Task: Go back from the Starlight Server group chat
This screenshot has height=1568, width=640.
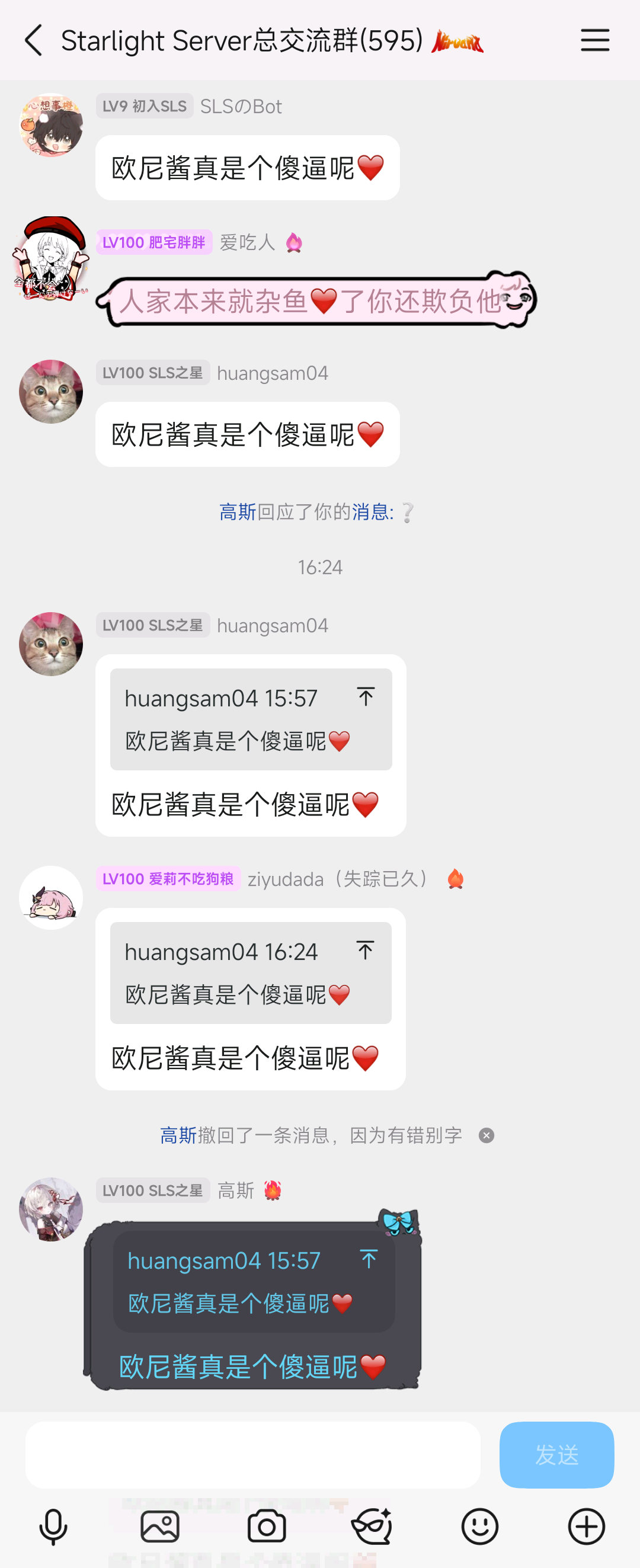Action: coord(34,41)
